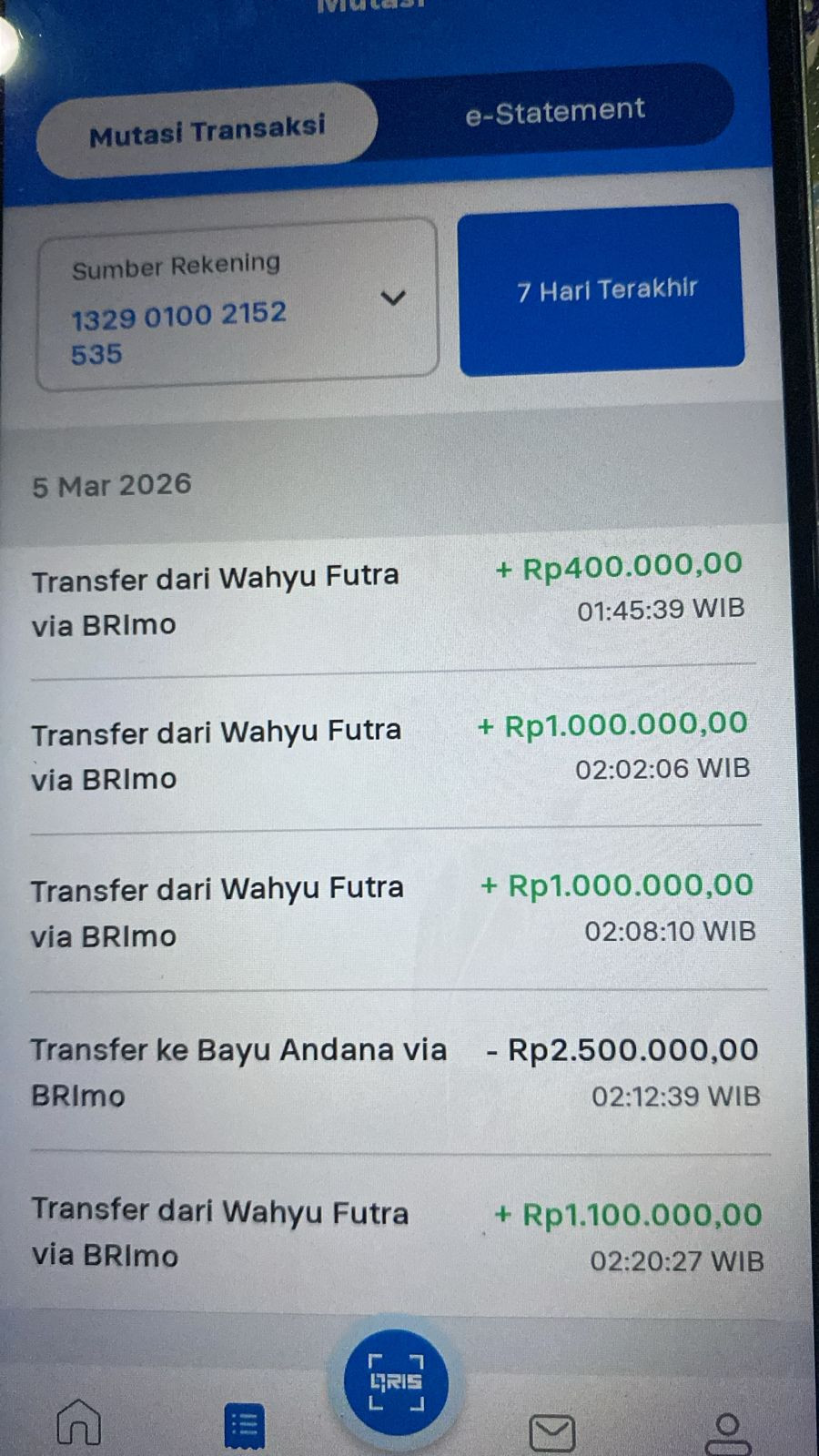Open the inbox envelope tab
Image resolution: width=819 pixels, height=1456 pixels.
(552, 1432)
